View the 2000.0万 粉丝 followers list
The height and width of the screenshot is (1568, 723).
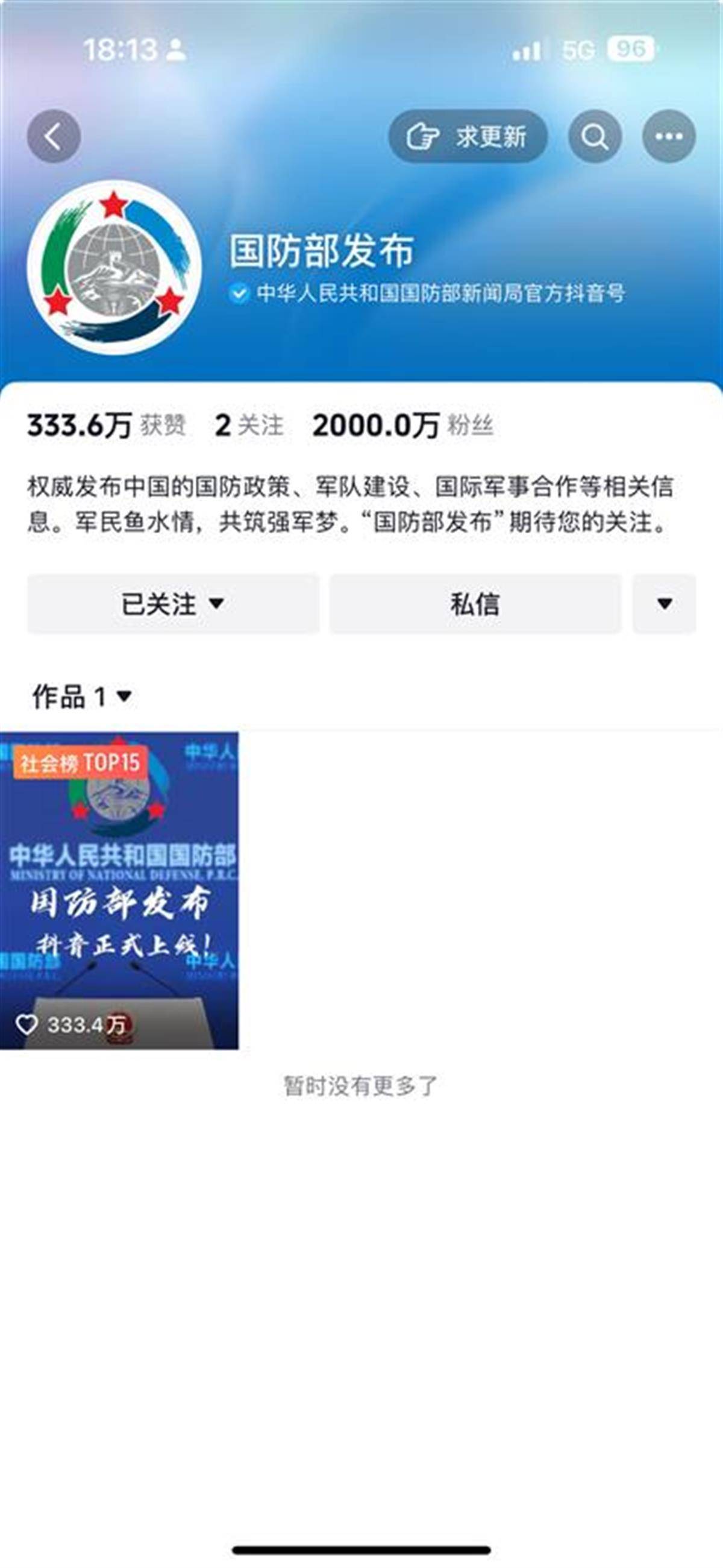click(x=402, y=425)
